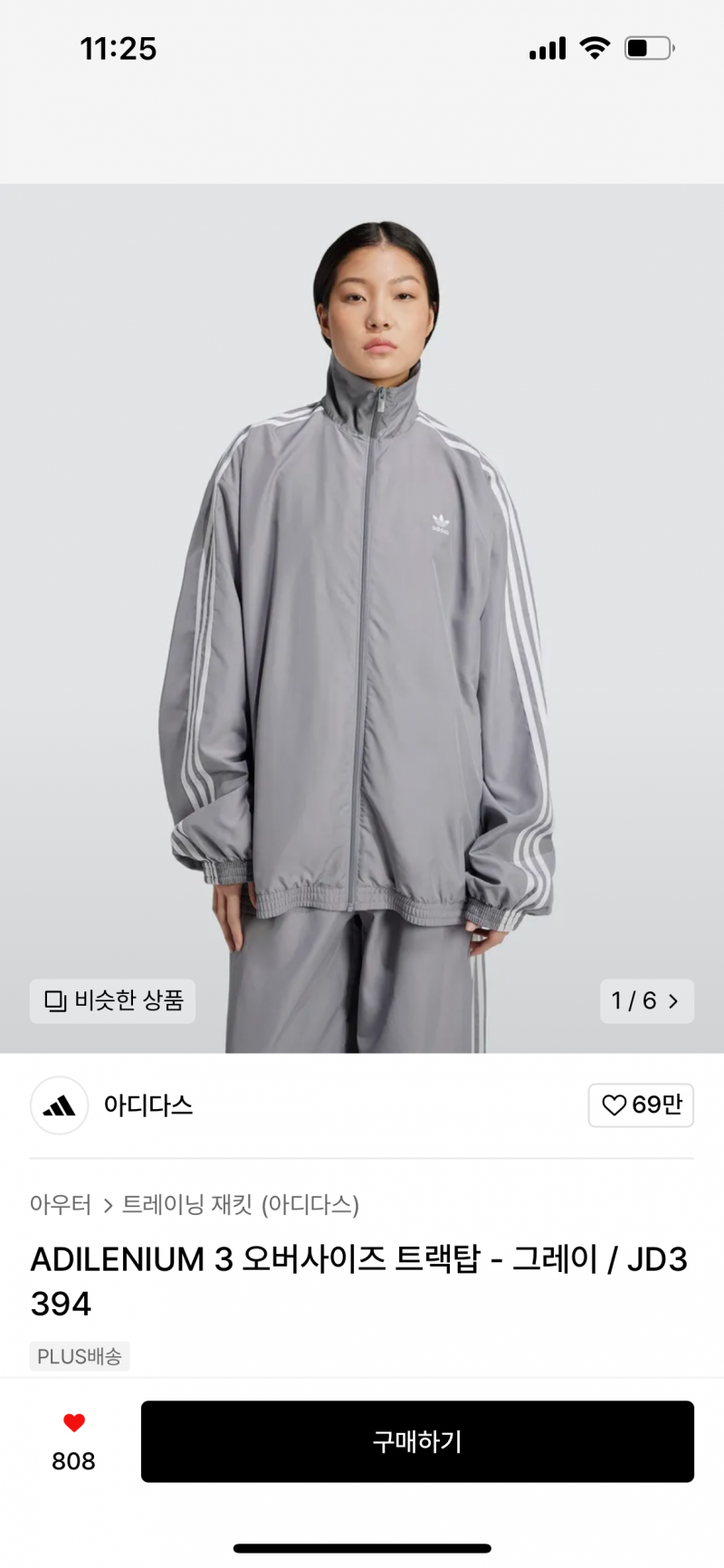Tap 구매하기 to buy the jacket
The image size is (724, 1568).
click(417, 1441)
